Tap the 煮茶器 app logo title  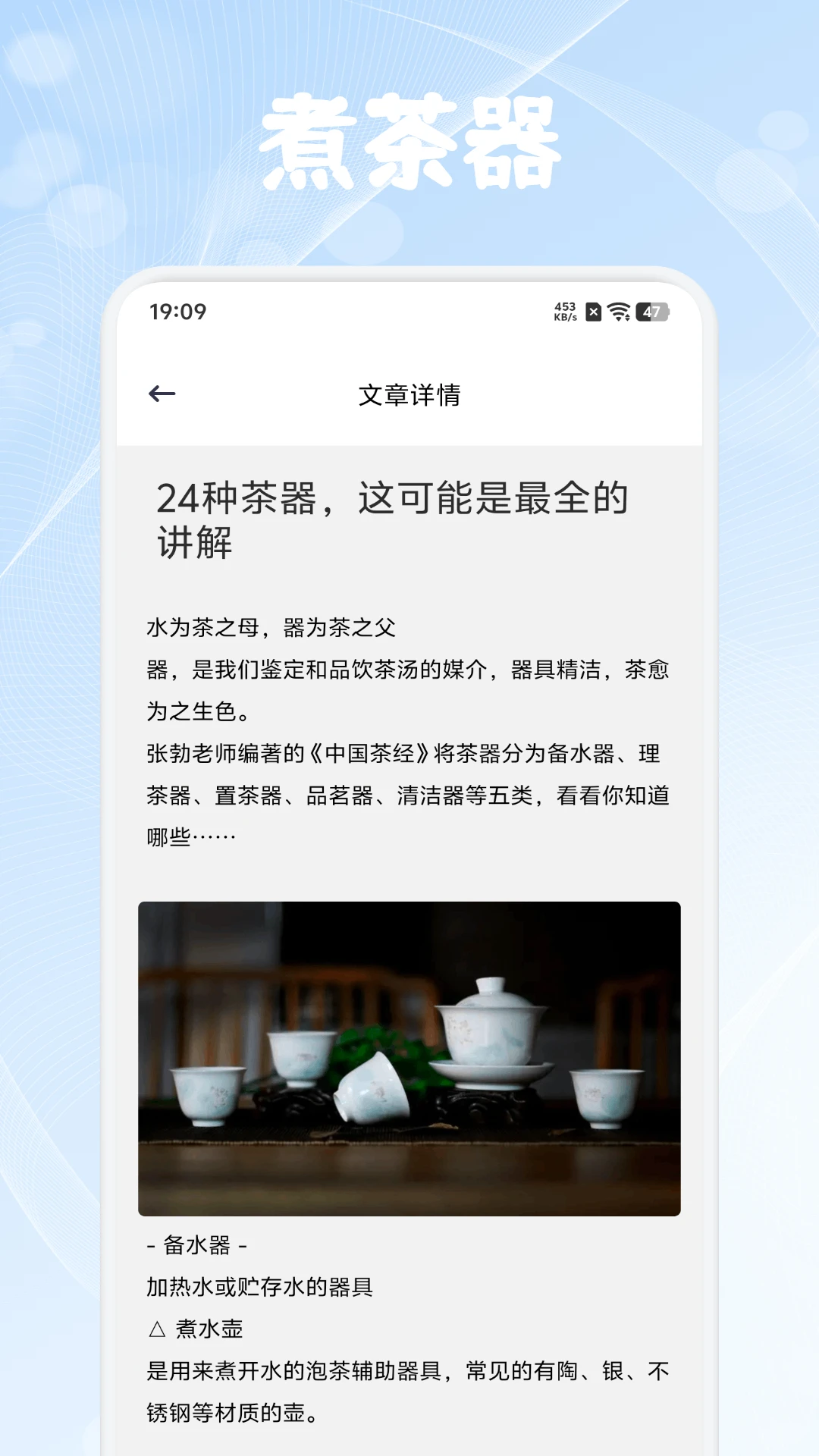409,140
